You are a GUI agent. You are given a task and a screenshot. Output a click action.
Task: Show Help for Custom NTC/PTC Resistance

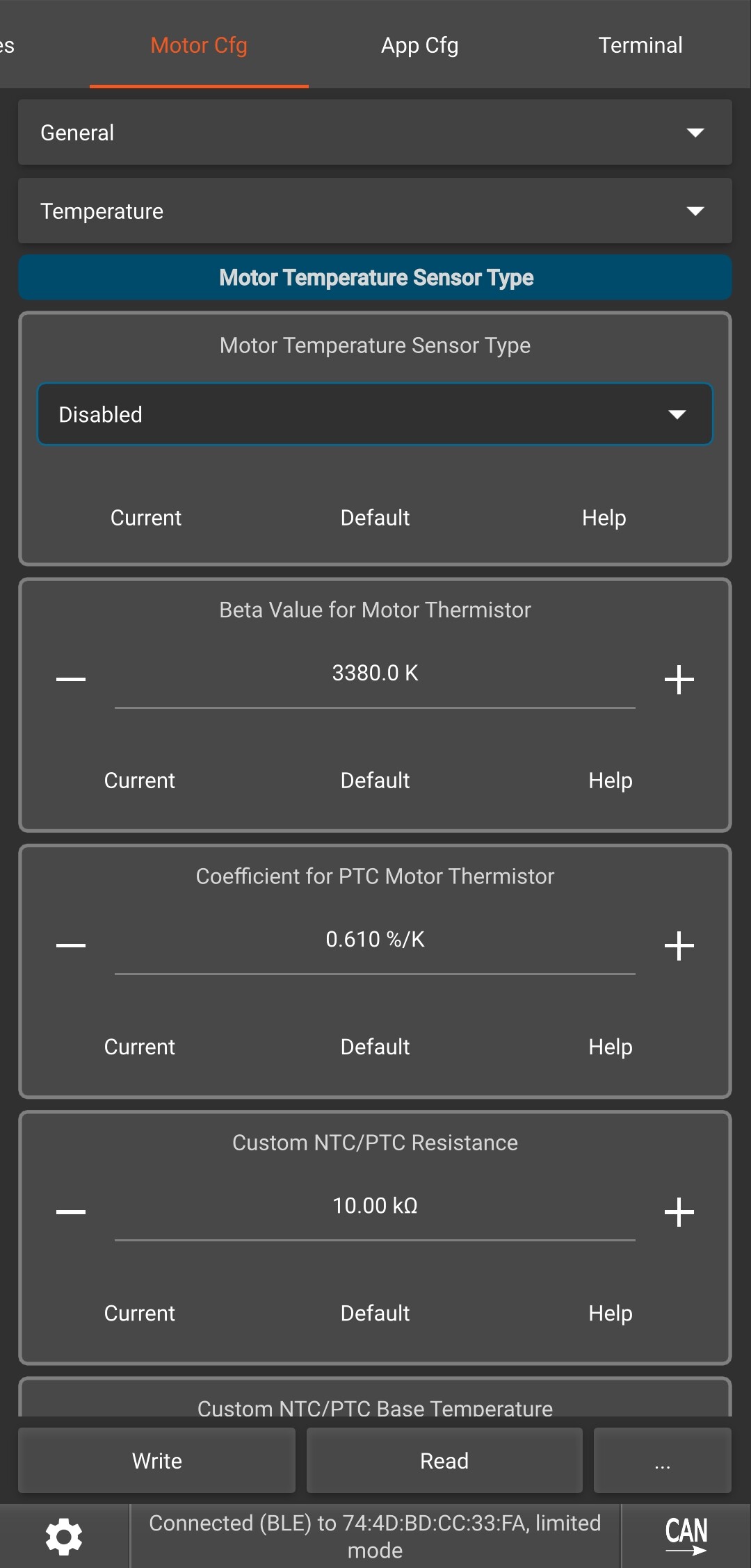610,1313
